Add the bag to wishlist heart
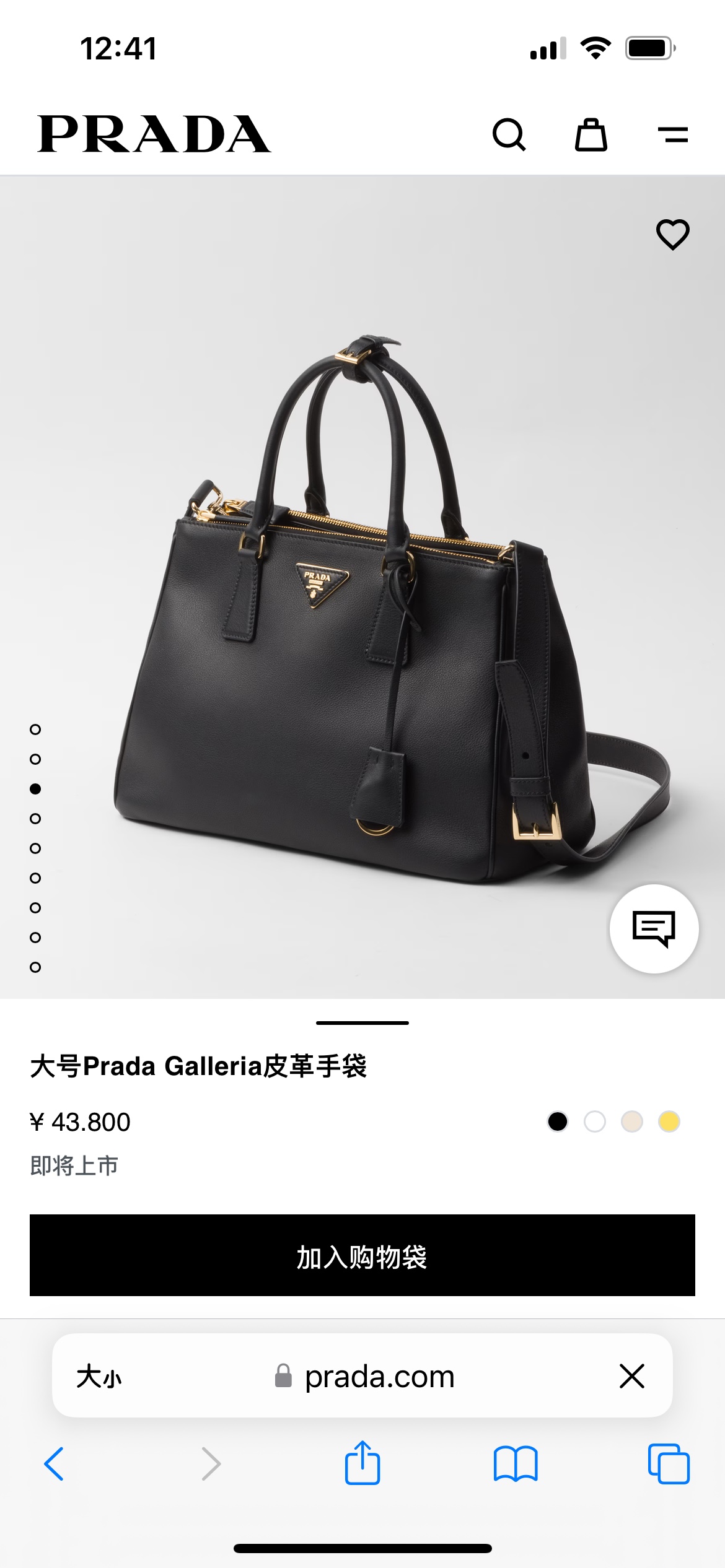Image resolution: width=725 pixels, height=1568 pixels. click(x=672, y=235)
